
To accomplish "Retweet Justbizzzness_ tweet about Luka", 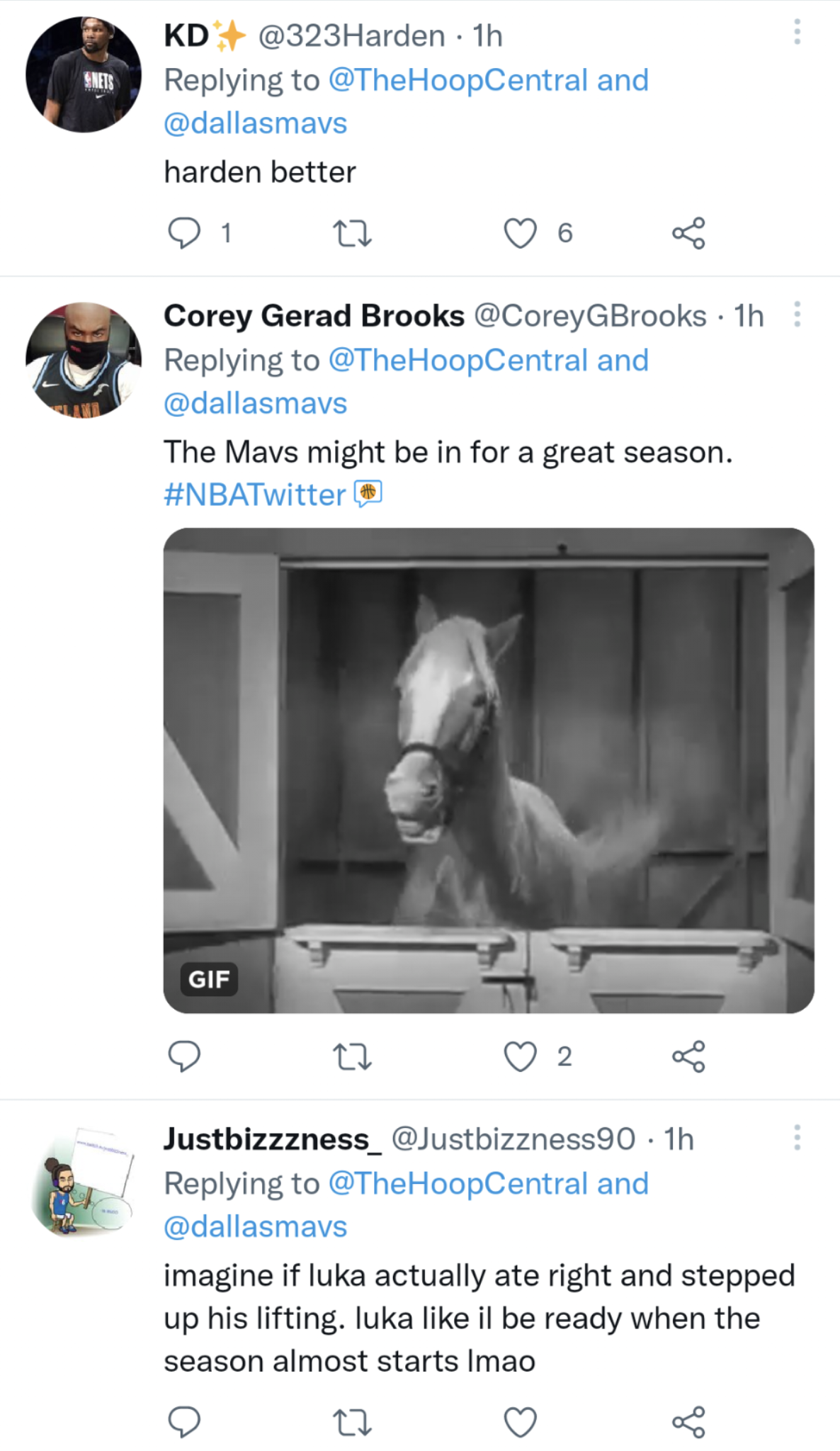I will pos(352,1422).
